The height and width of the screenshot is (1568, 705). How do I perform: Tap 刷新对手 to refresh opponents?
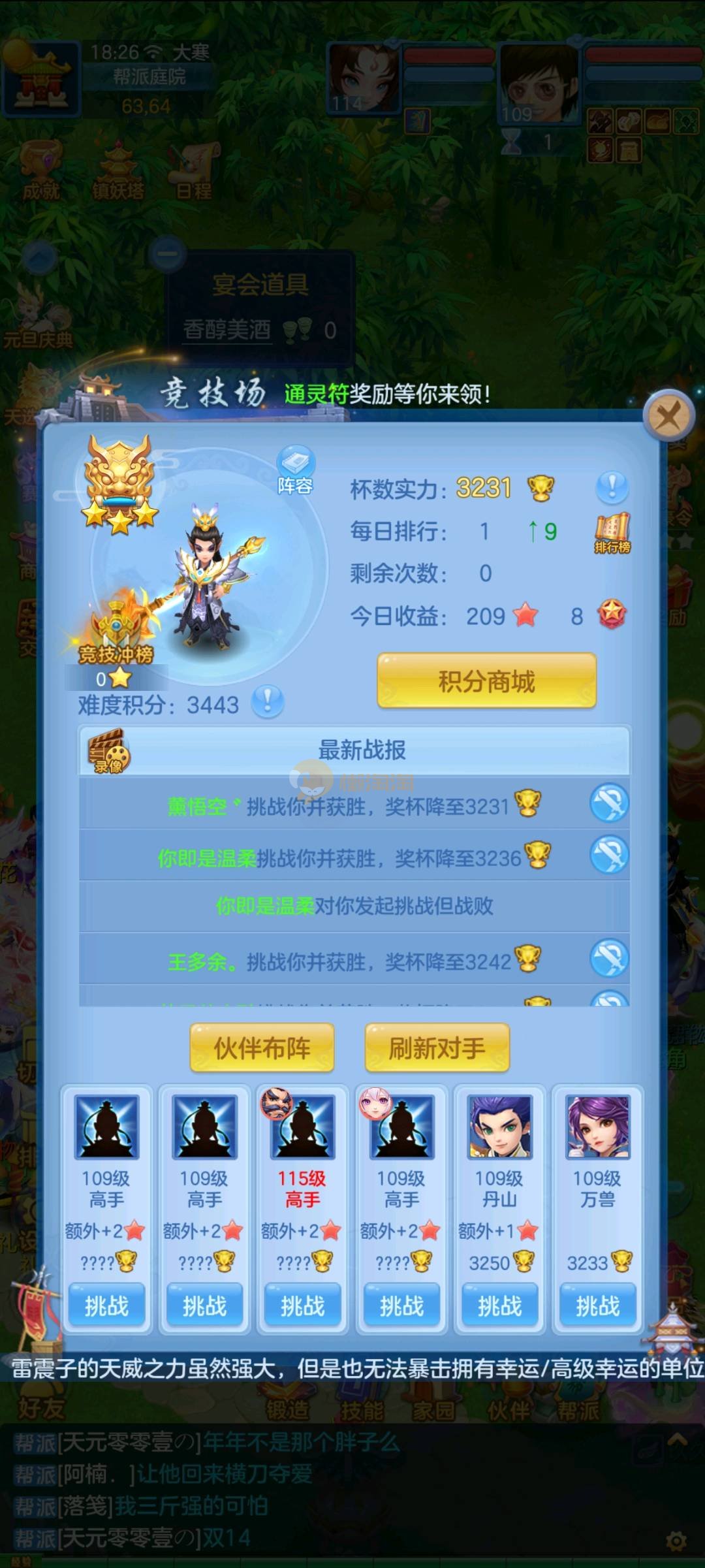coord(437,1048)
